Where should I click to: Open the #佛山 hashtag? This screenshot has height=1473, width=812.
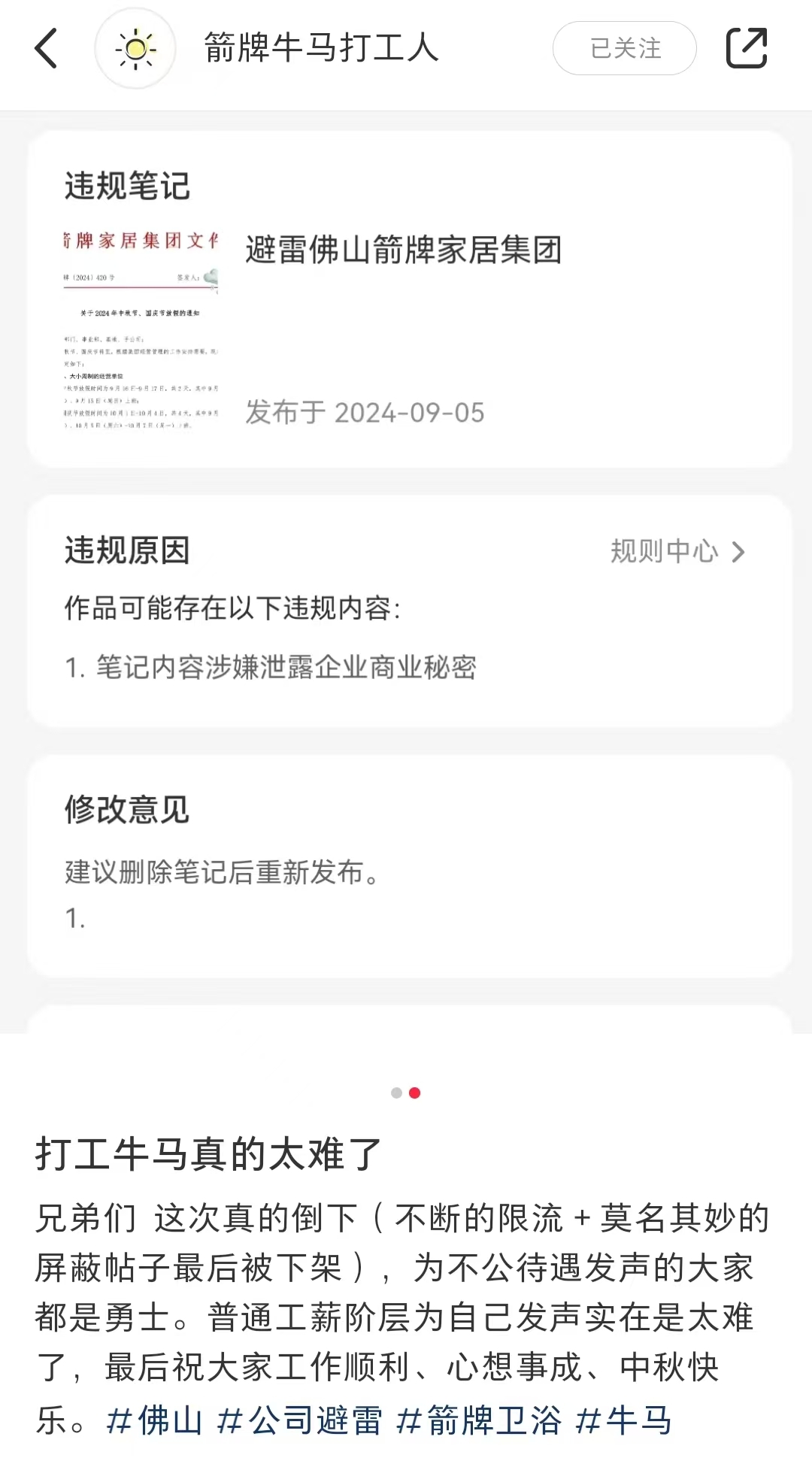(155, 1420)
